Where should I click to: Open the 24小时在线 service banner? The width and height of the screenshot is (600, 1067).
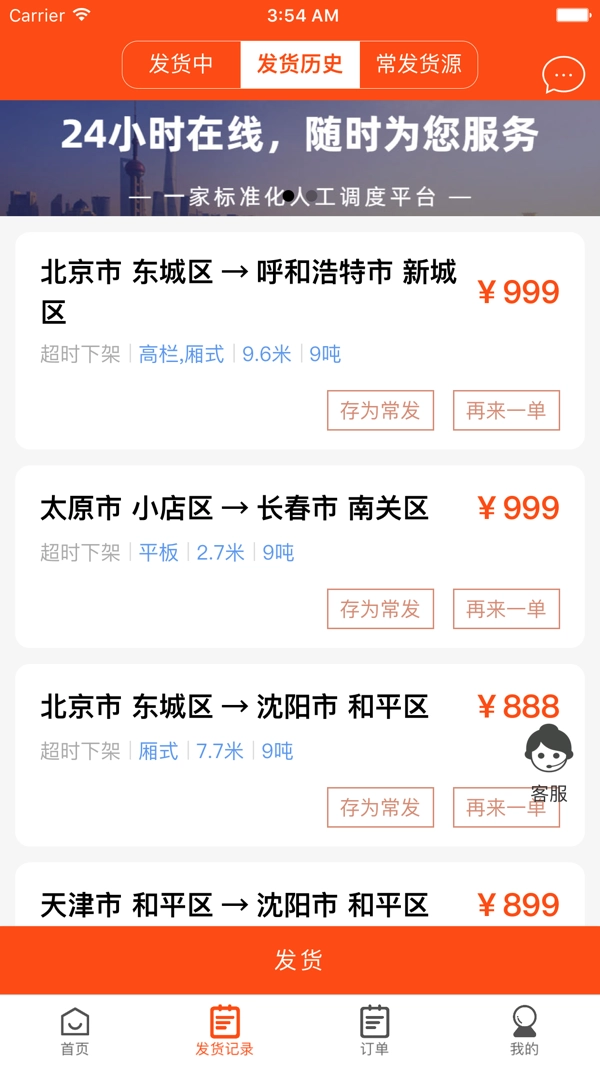[300, 158]
